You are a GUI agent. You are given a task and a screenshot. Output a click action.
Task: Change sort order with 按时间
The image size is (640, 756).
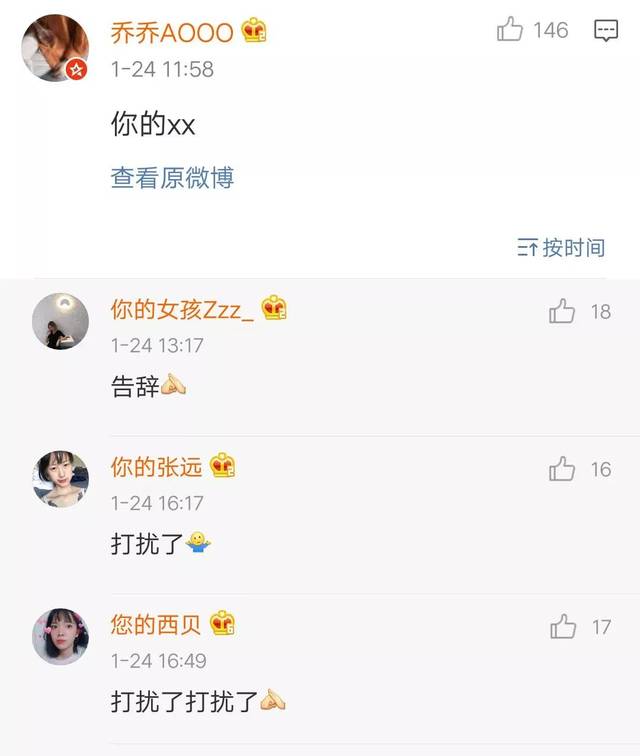(562, 247)
